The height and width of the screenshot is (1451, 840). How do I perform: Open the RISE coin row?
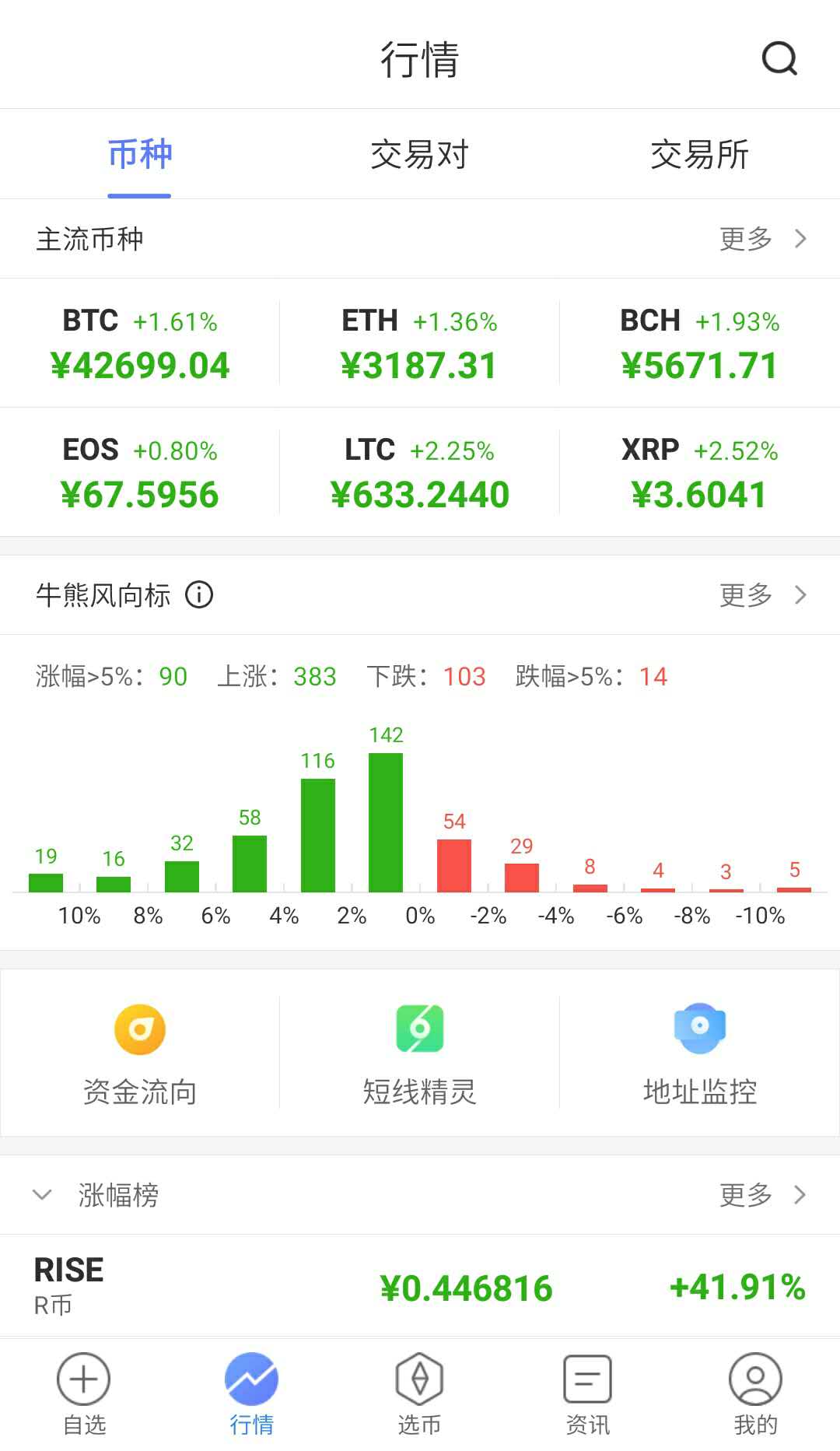click(x=419, y=1286)
